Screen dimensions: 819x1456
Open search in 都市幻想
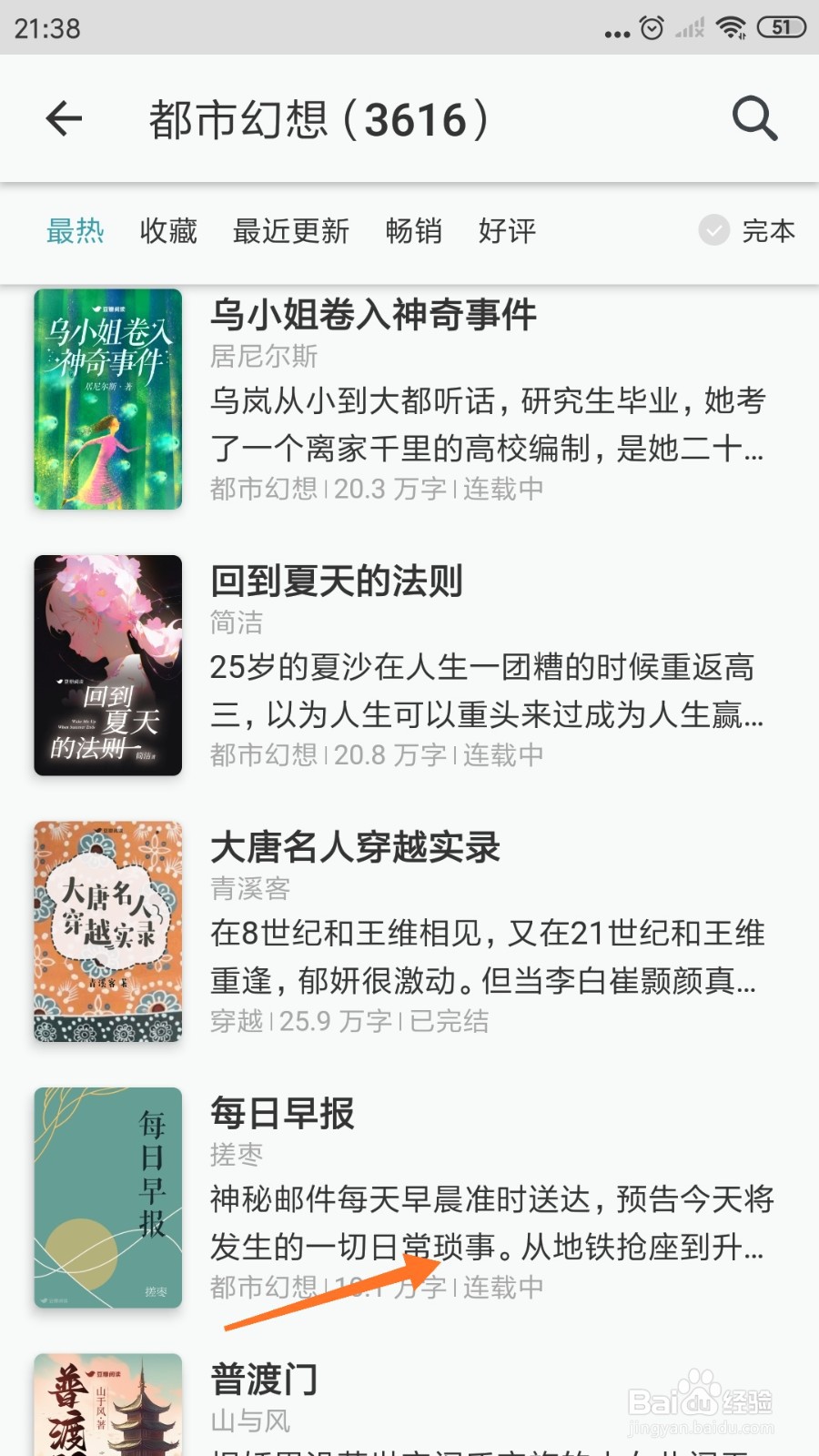point(754,119)
